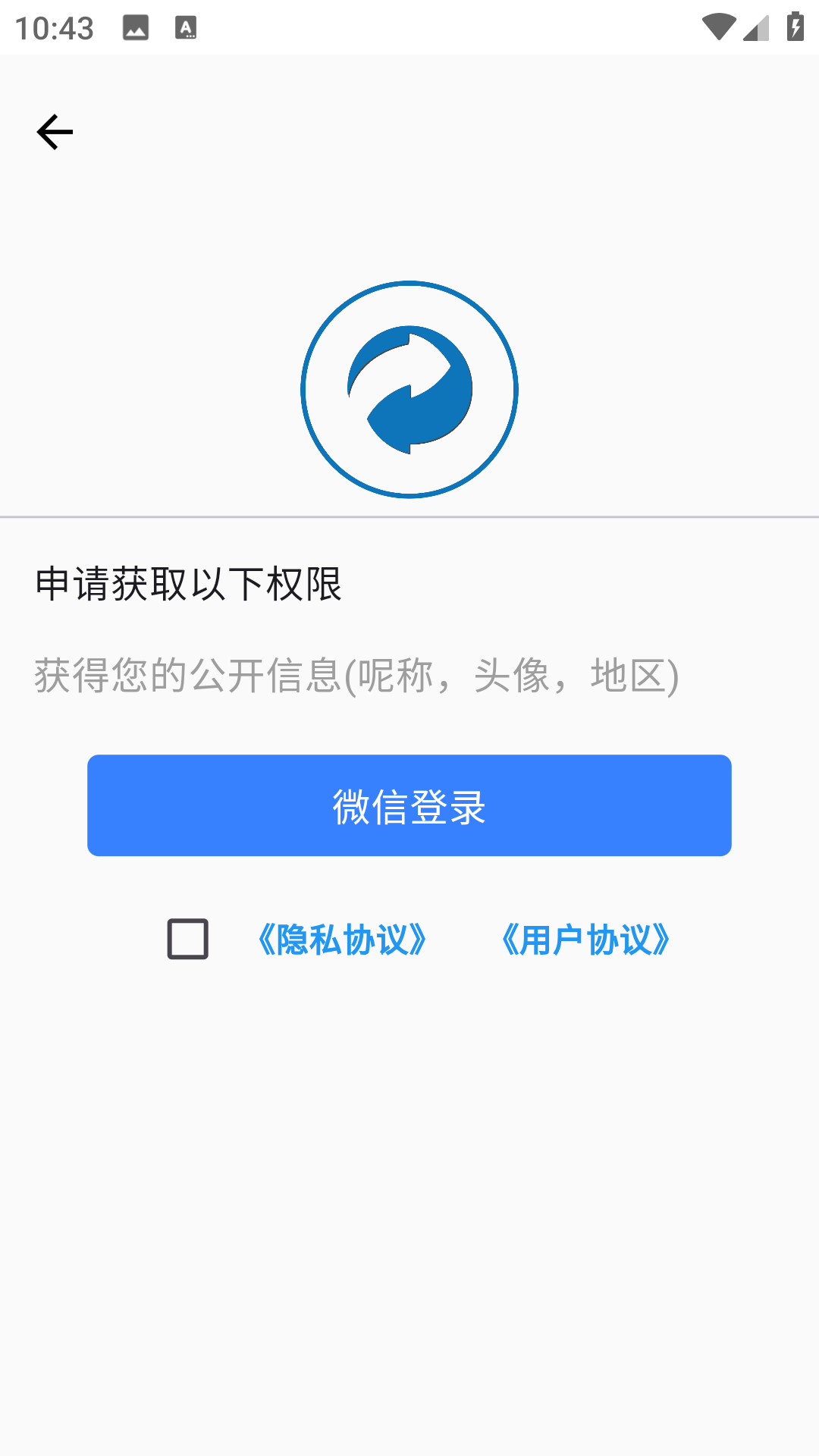Open the 《用户协议》 link

(x=586, y=940)
